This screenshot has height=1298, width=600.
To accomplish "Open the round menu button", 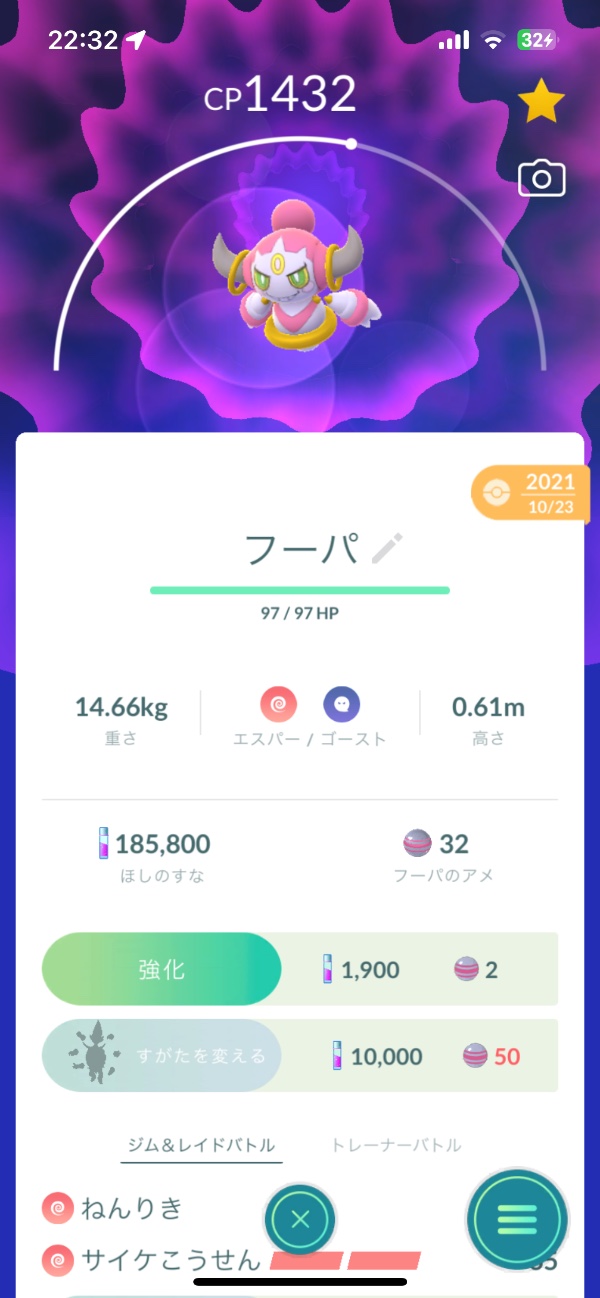I will 517,1219.
